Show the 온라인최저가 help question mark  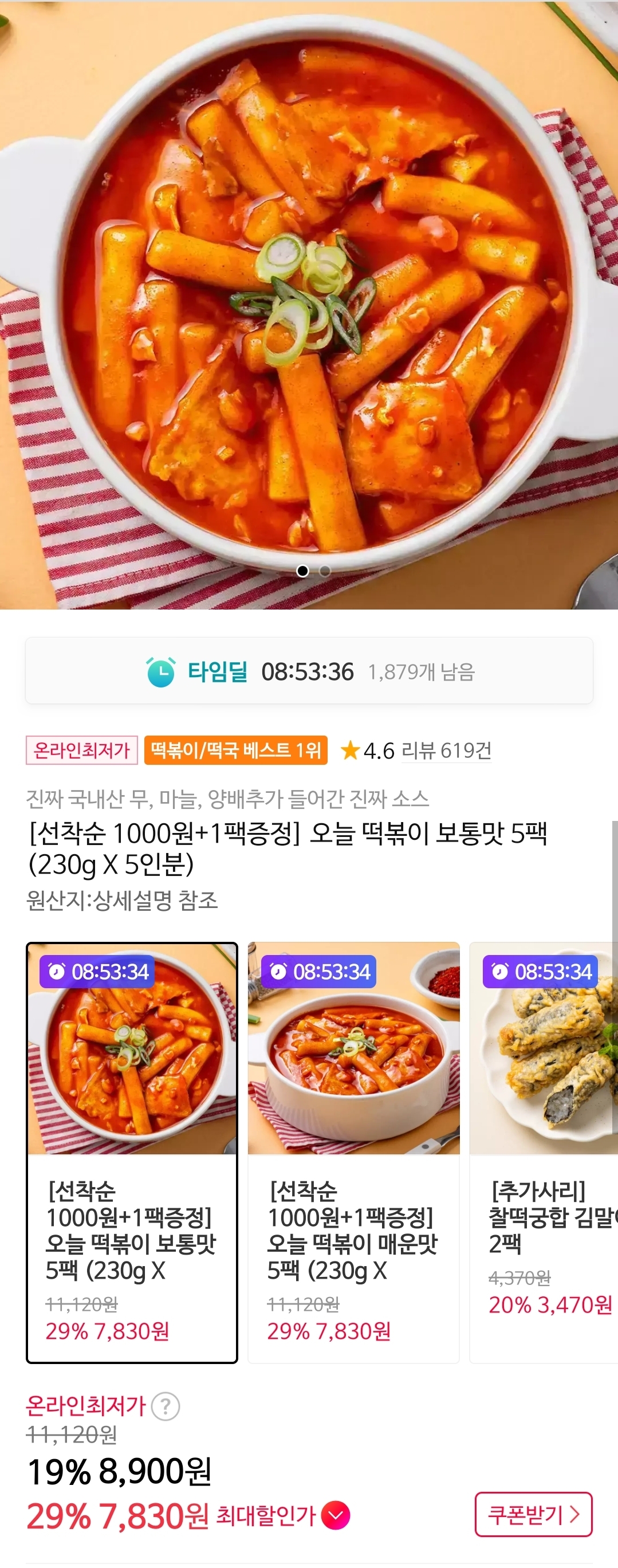pyautogui.click(x=166, y=1406)
